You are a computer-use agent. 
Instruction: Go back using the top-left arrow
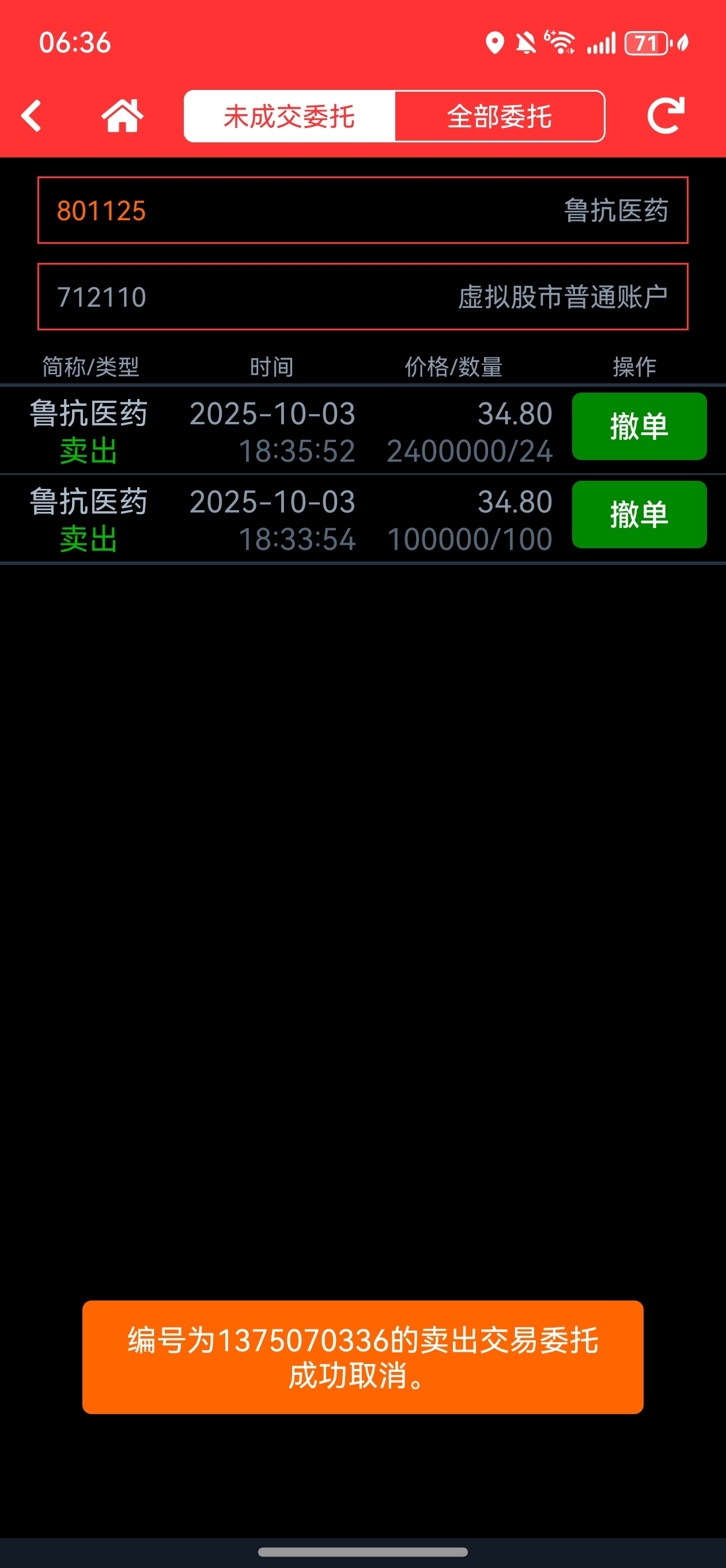32,116
